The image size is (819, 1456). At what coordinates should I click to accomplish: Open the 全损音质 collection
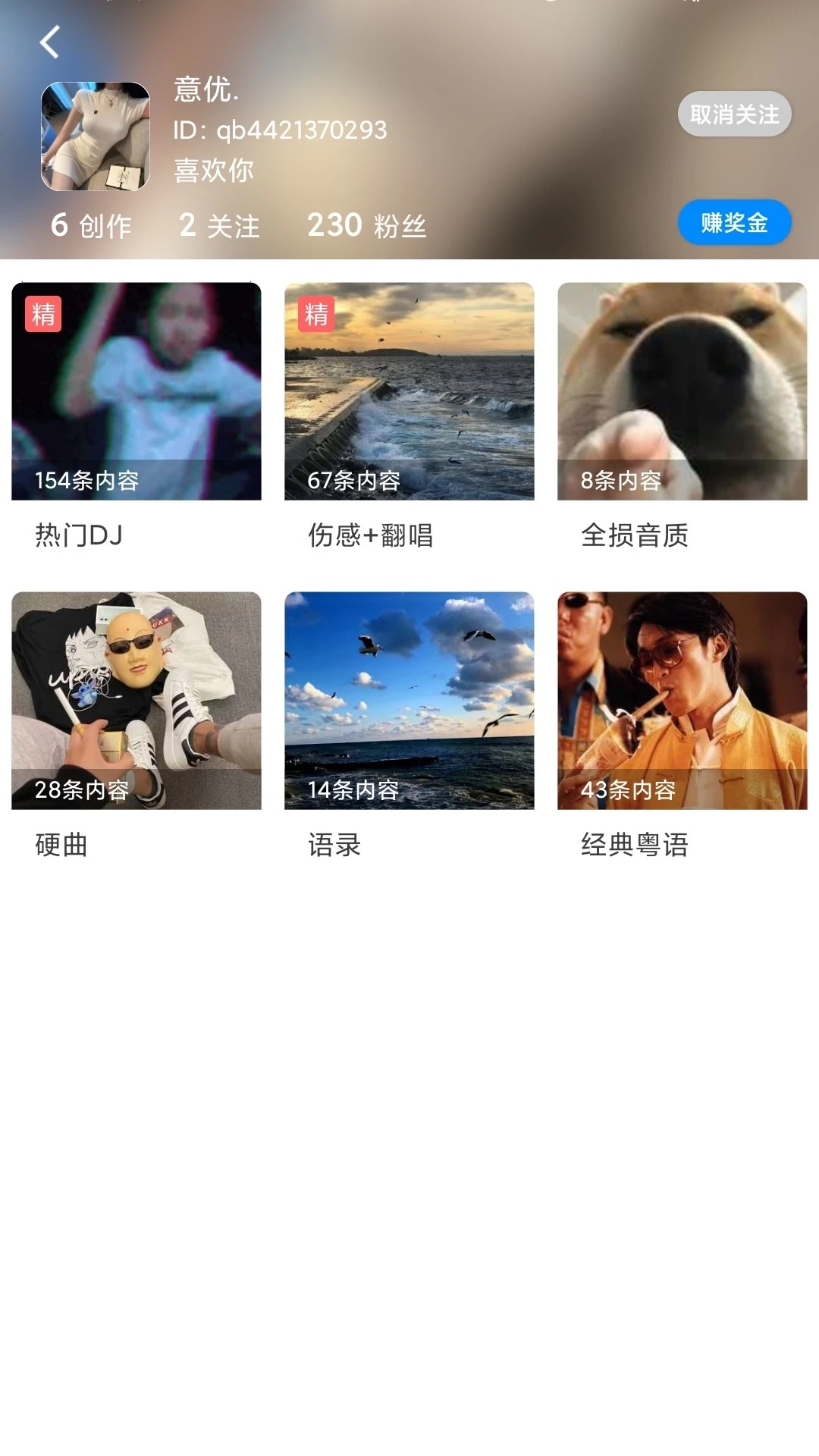(x=682, y=391)
